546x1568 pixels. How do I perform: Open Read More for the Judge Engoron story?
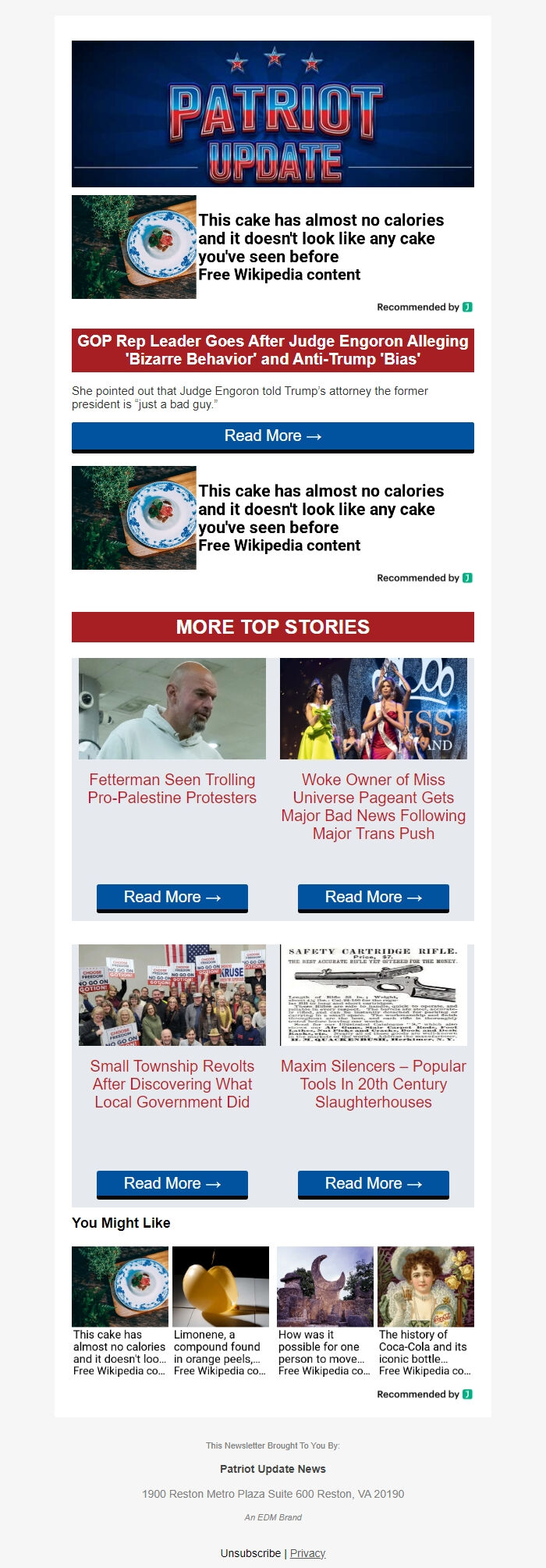tap(273, 436)
